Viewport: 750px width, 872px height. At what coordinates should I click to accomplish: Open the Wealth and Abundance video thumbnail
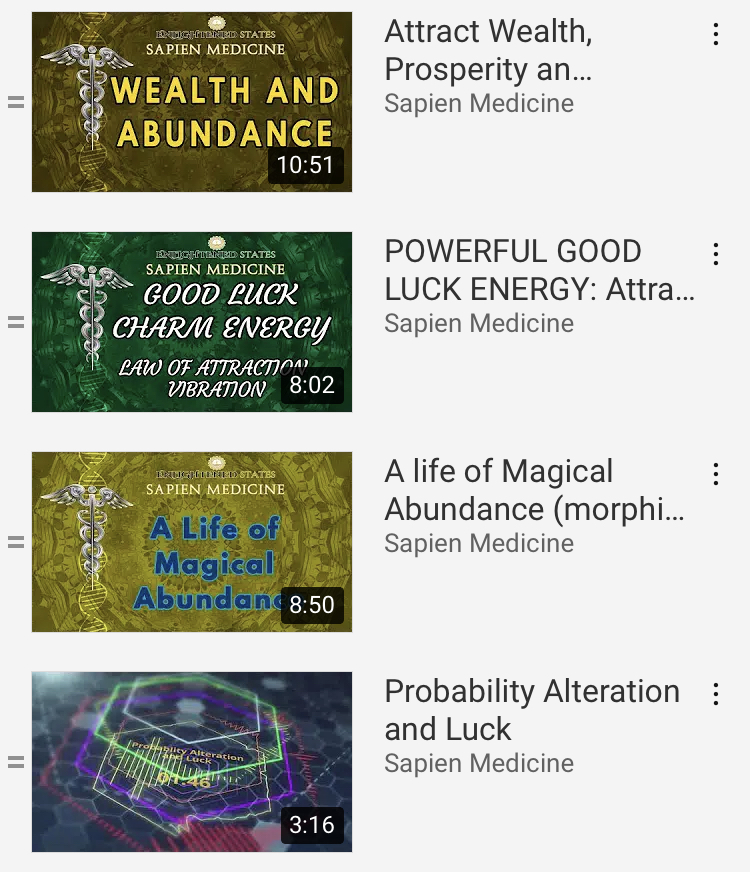pos(192,102)
